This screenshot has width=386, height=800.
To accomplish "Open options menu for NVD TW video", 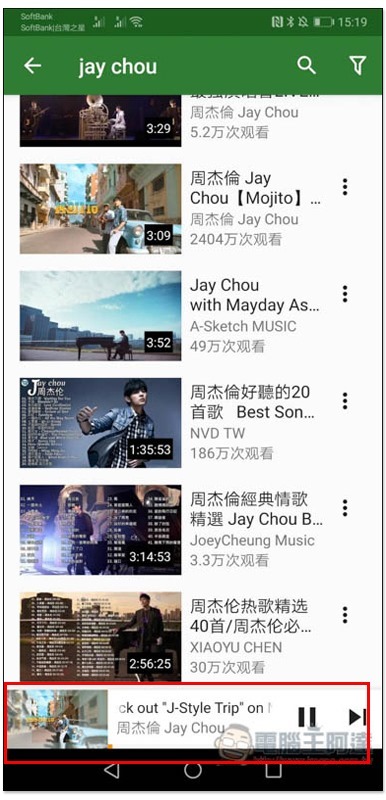I will [x=345, y=401].
